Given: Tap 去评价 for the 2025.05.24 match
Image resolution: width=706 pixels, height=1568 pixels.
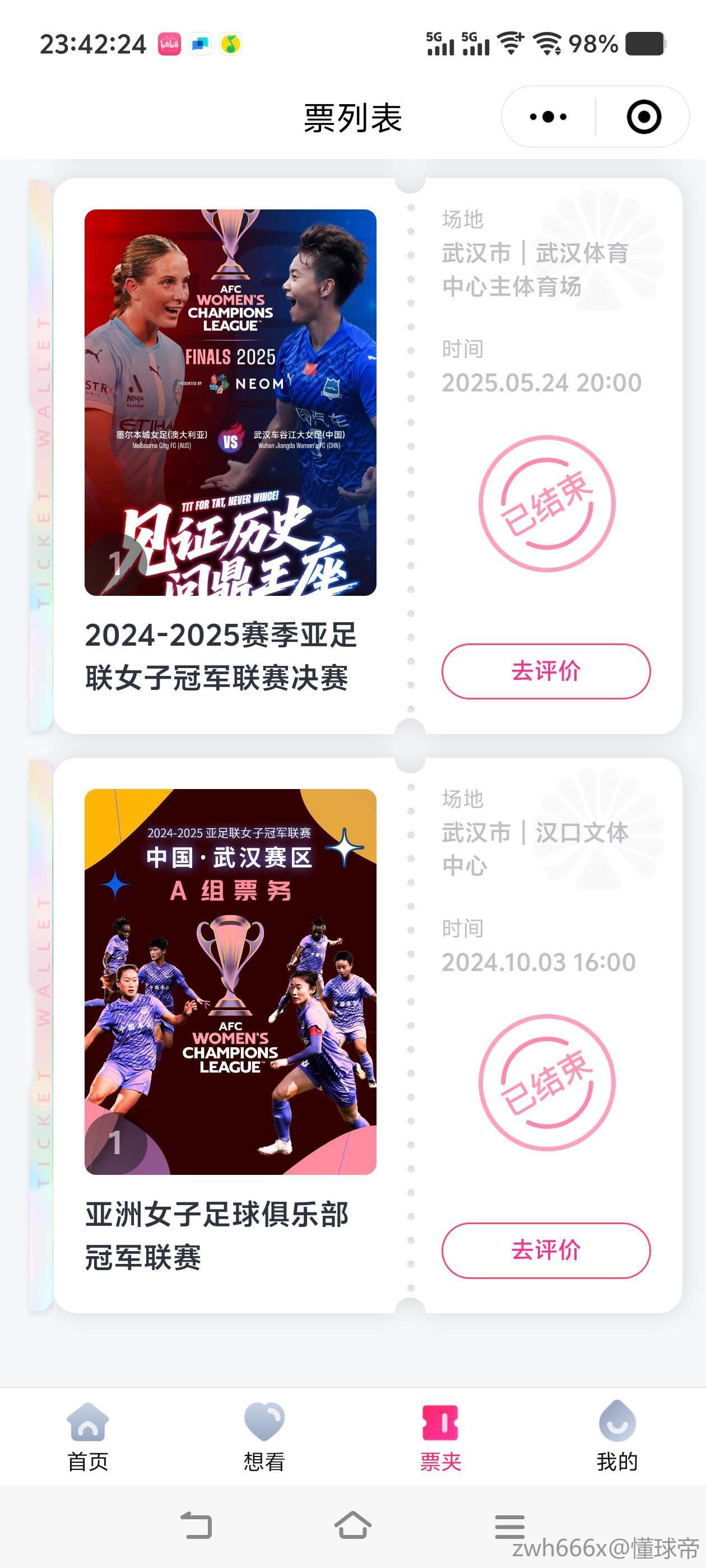Looking at the screenshot, I should (x=546, y=671).
